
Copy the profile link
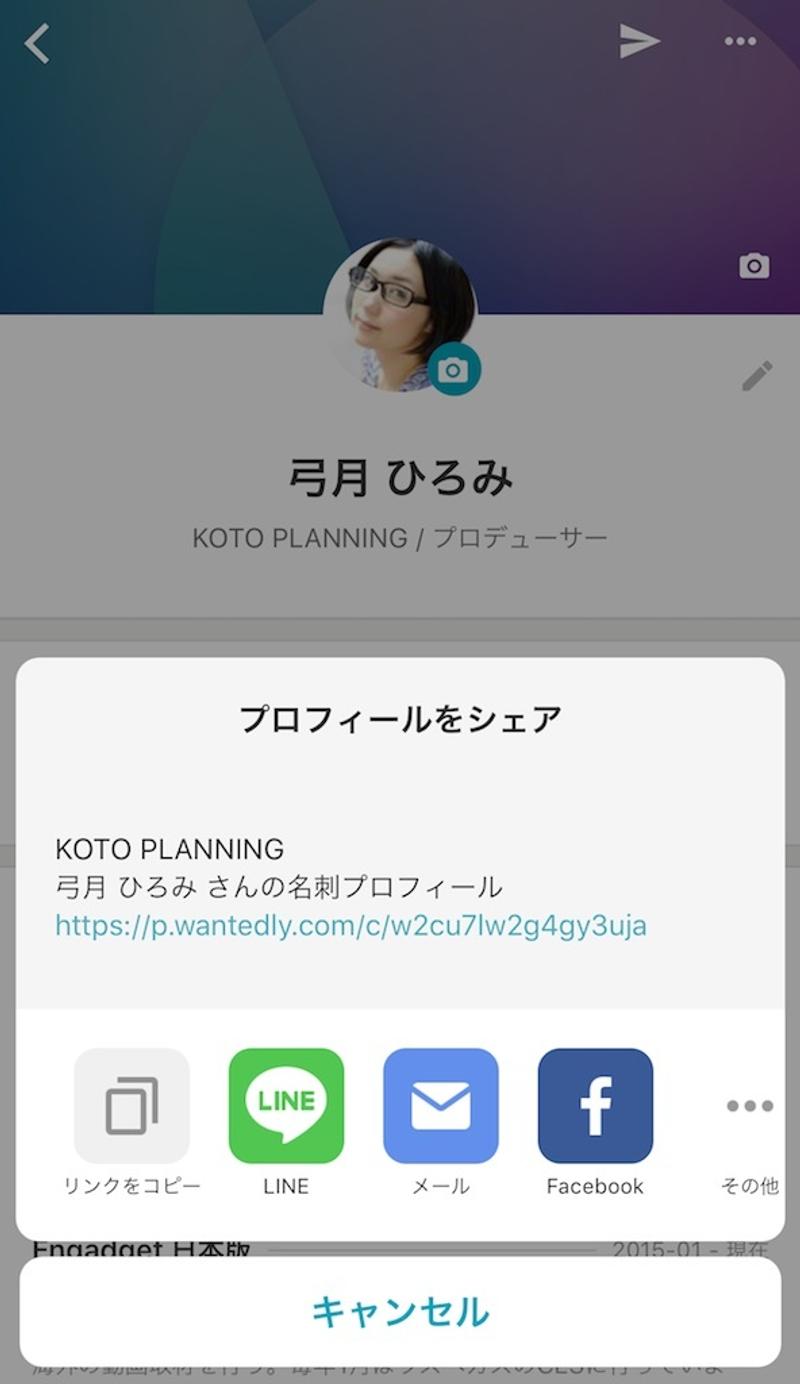132,1106
